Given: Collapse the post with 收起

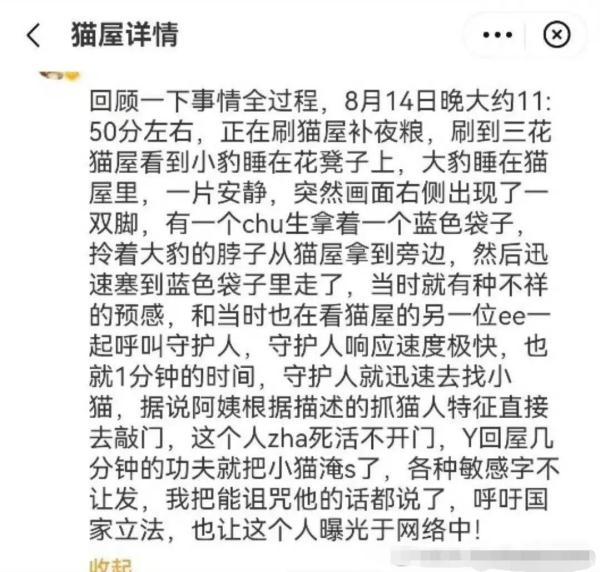Looking at the screenshot, I should tap(112, 562).
